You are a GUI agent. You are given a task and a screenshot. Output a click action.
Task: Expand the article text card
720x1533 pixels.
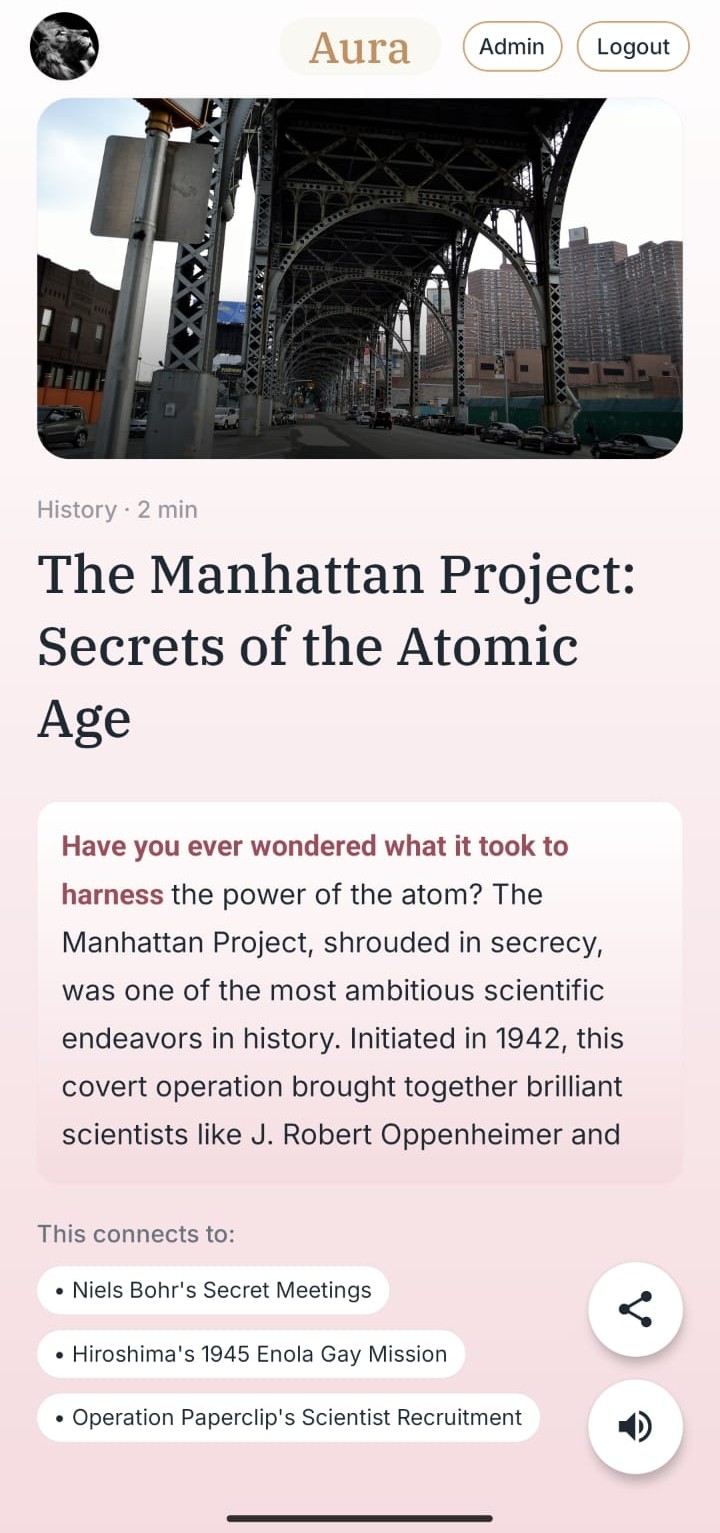point(360,992)
